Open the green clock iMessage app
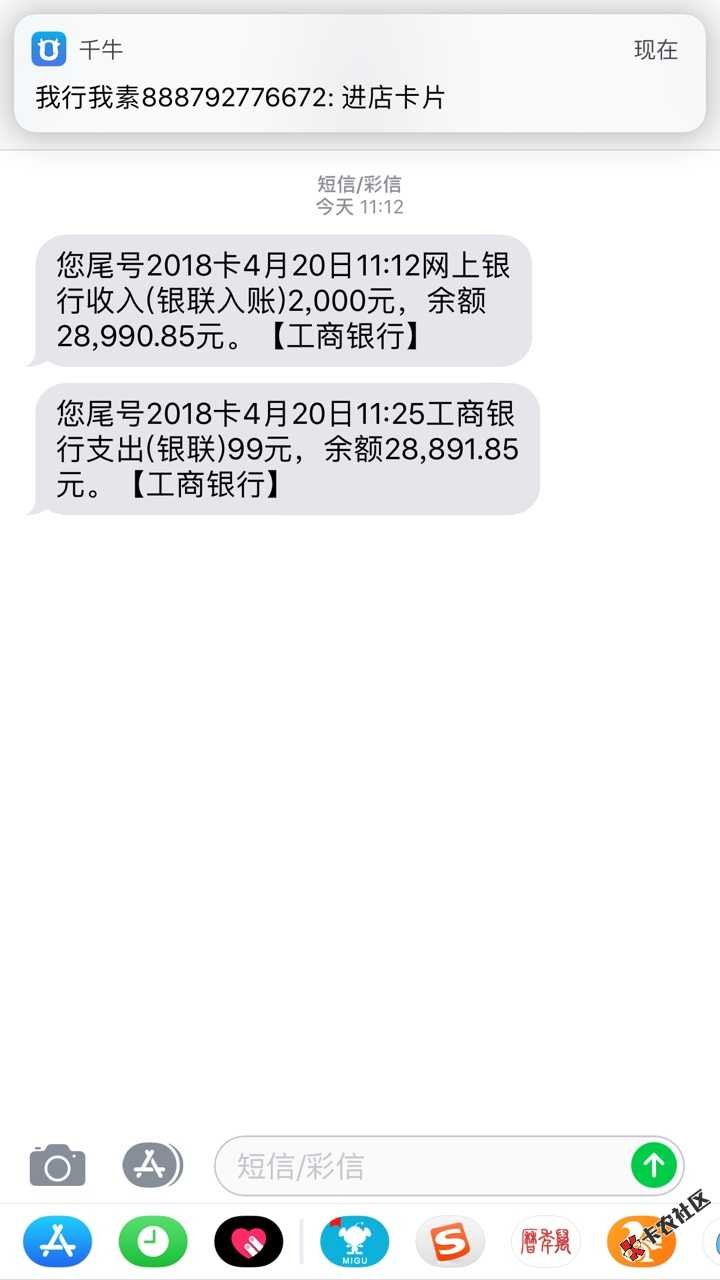 coord(153,1243)
